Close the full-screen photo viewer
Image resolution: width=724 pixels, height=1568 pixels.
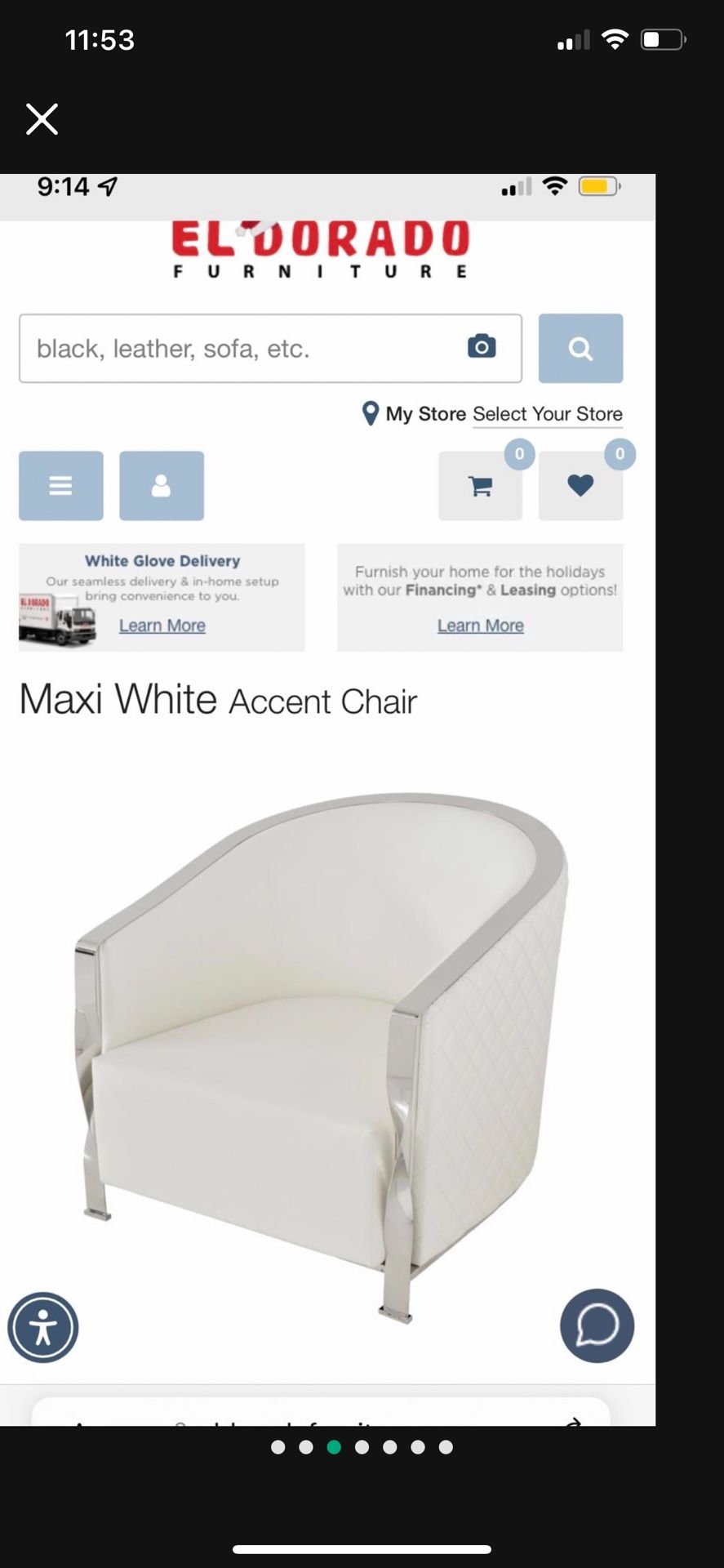[42, 119]
